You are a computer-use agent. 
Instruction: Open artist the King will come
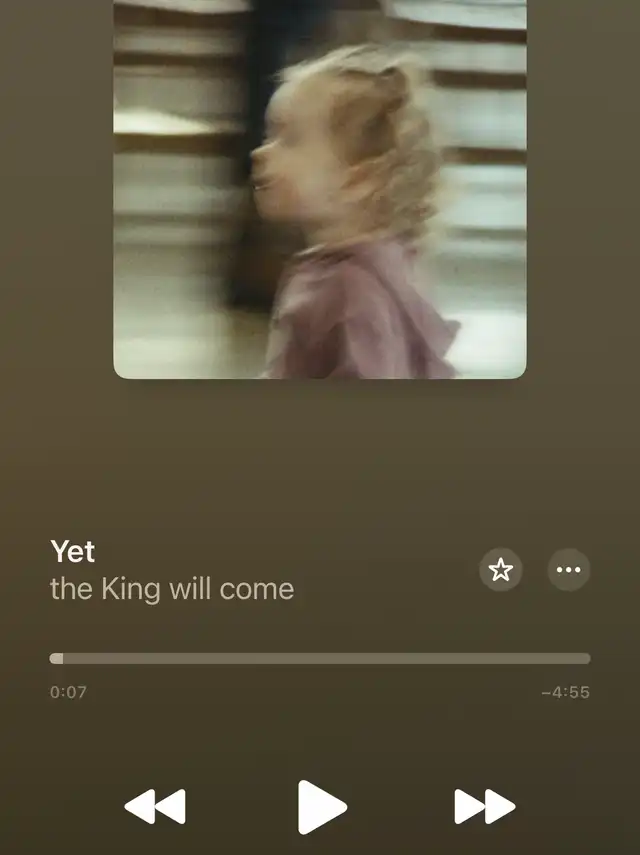pos(172,589)
